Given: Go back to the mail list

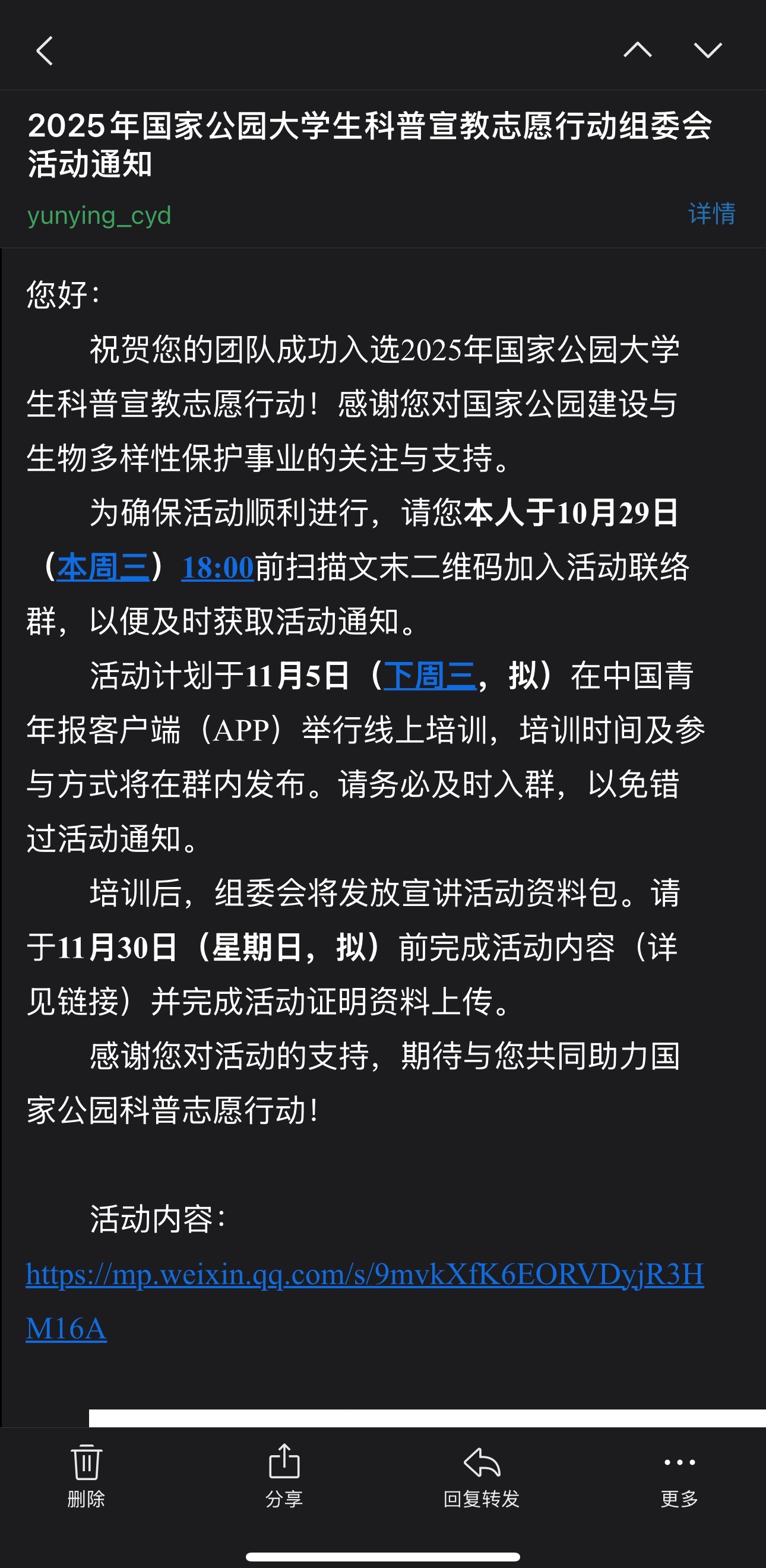Looking at the screenshot, I should click(45, 50).
